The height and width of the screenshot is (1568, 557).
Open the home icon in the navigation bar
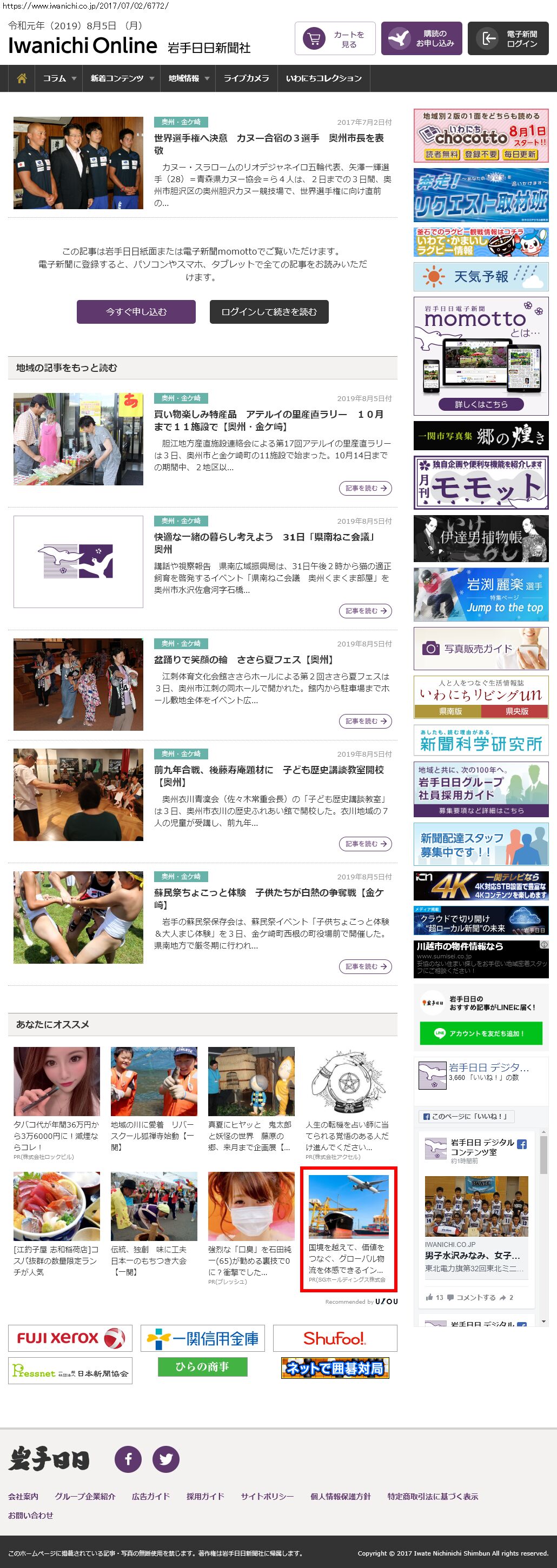[x=22, y=78]
